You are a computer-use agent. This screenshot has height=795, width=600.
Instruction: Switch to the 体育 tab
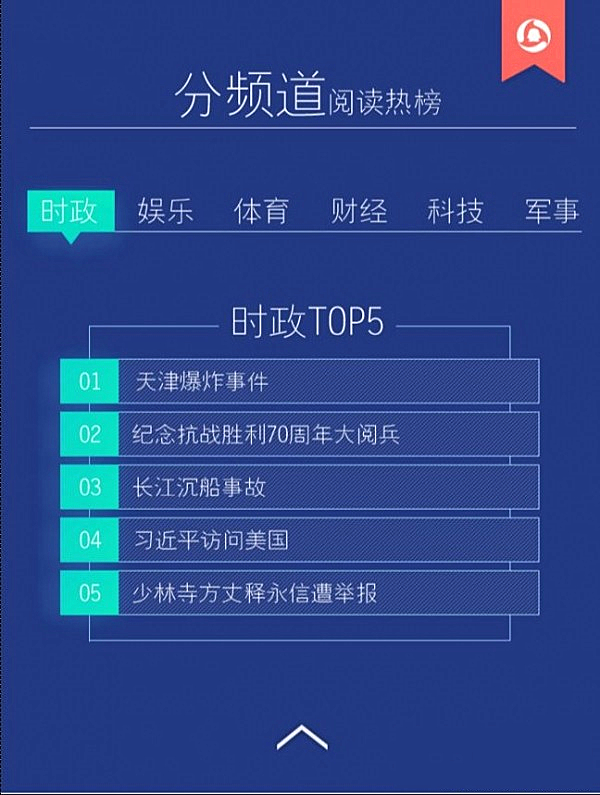tap(261, 211)
